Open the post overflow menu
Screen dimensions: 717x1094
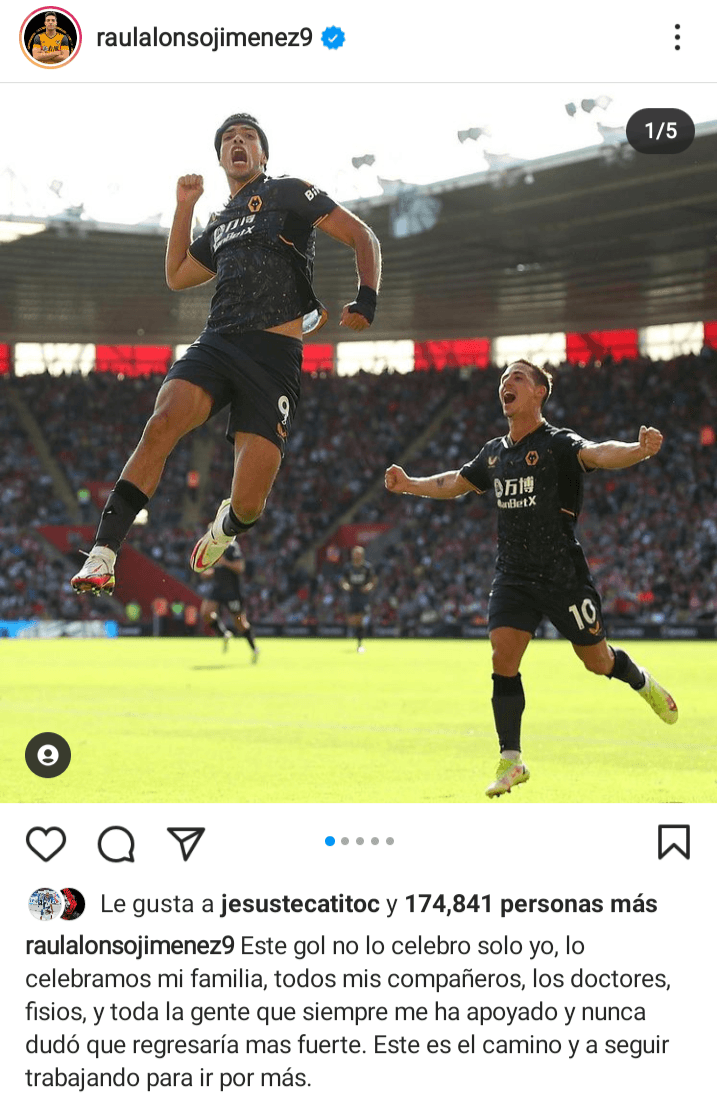click(x=677, y=39)
